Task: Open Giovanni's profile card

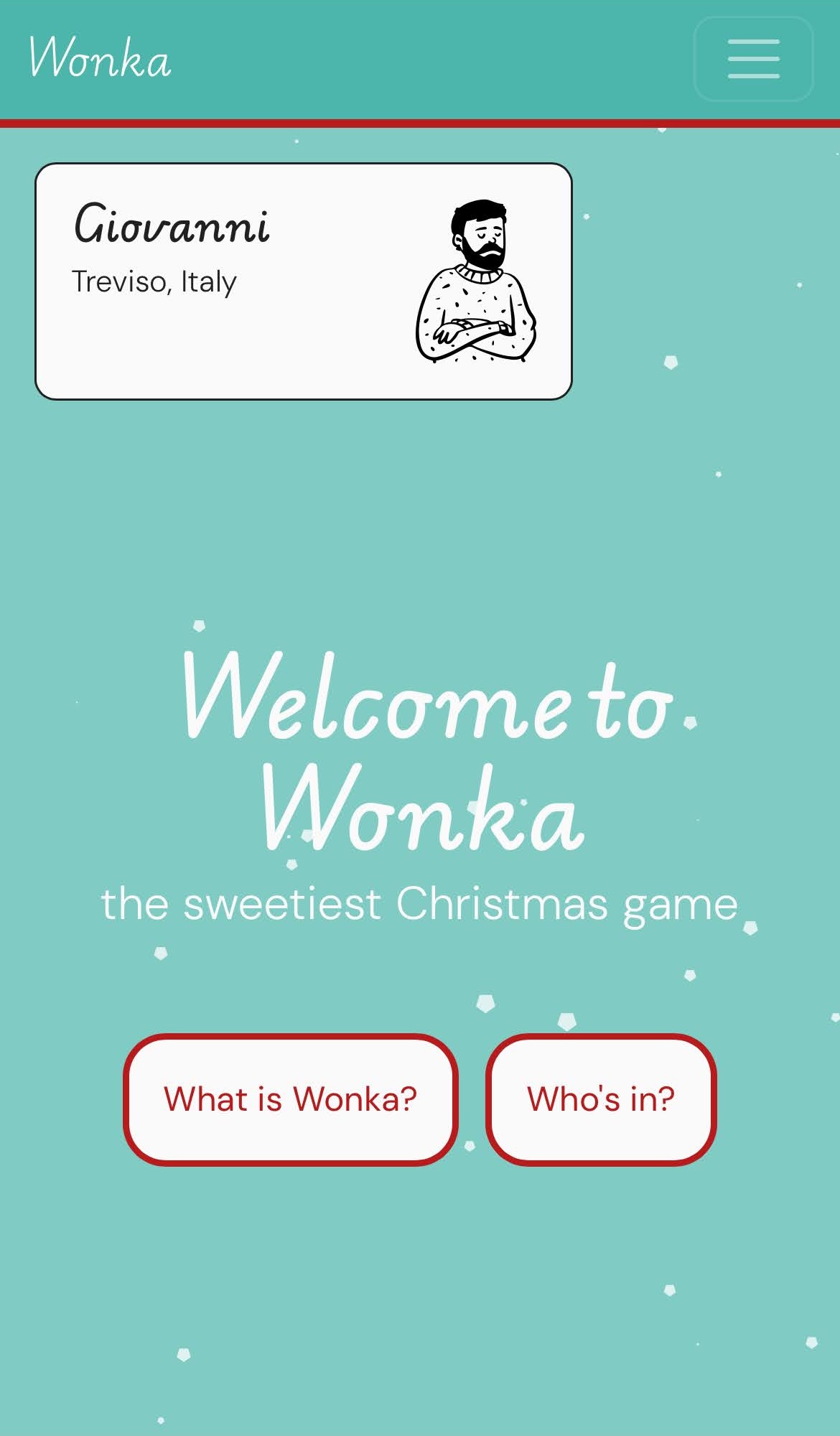Action: (303, 281)
